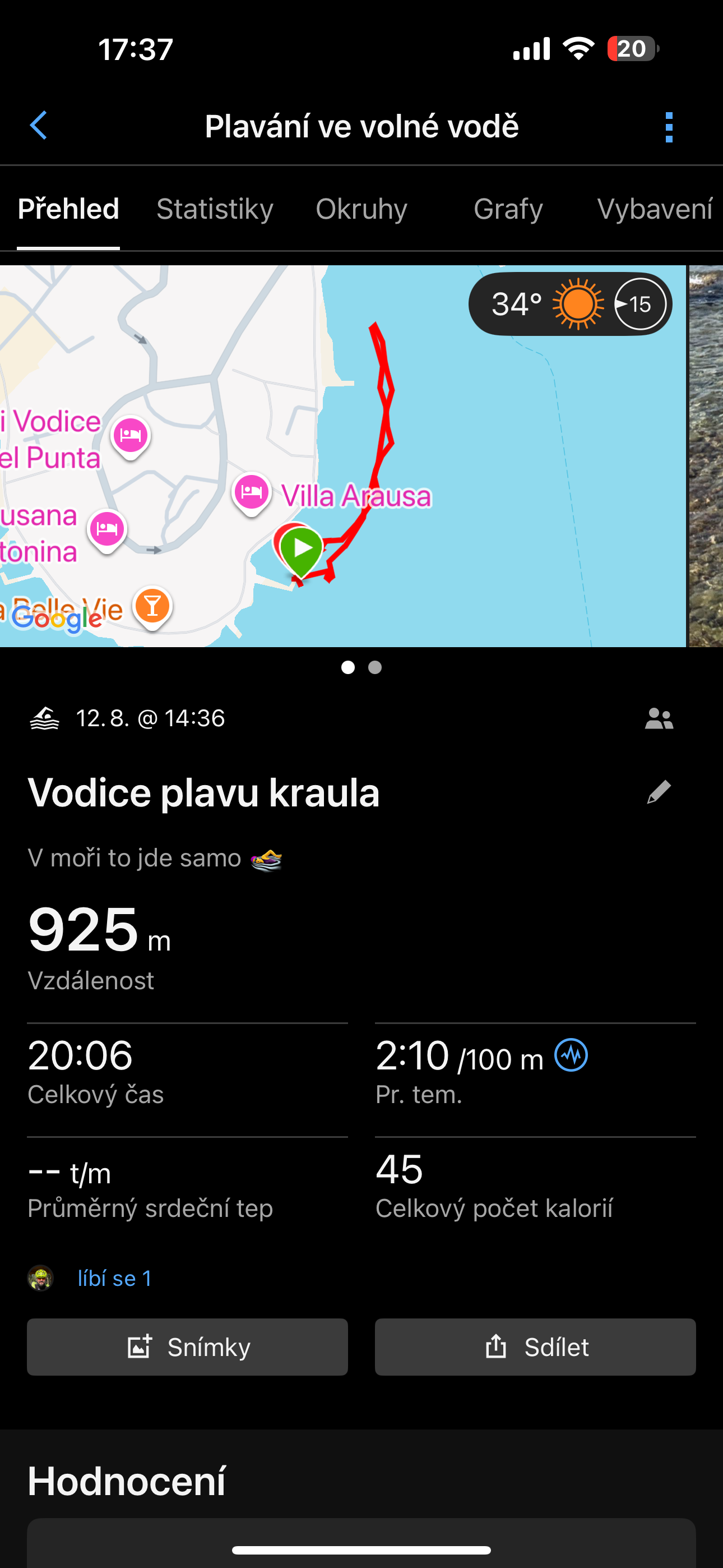Edit activity name with pencil icon

point(659,792)
